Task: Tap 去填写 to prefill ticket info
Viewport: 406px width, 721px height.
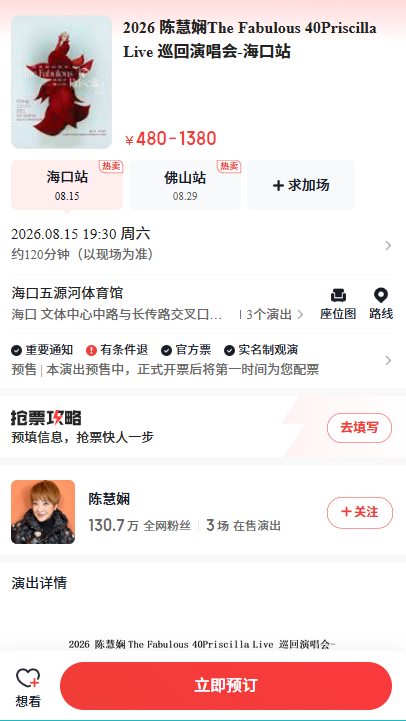Action: [360, 428]
